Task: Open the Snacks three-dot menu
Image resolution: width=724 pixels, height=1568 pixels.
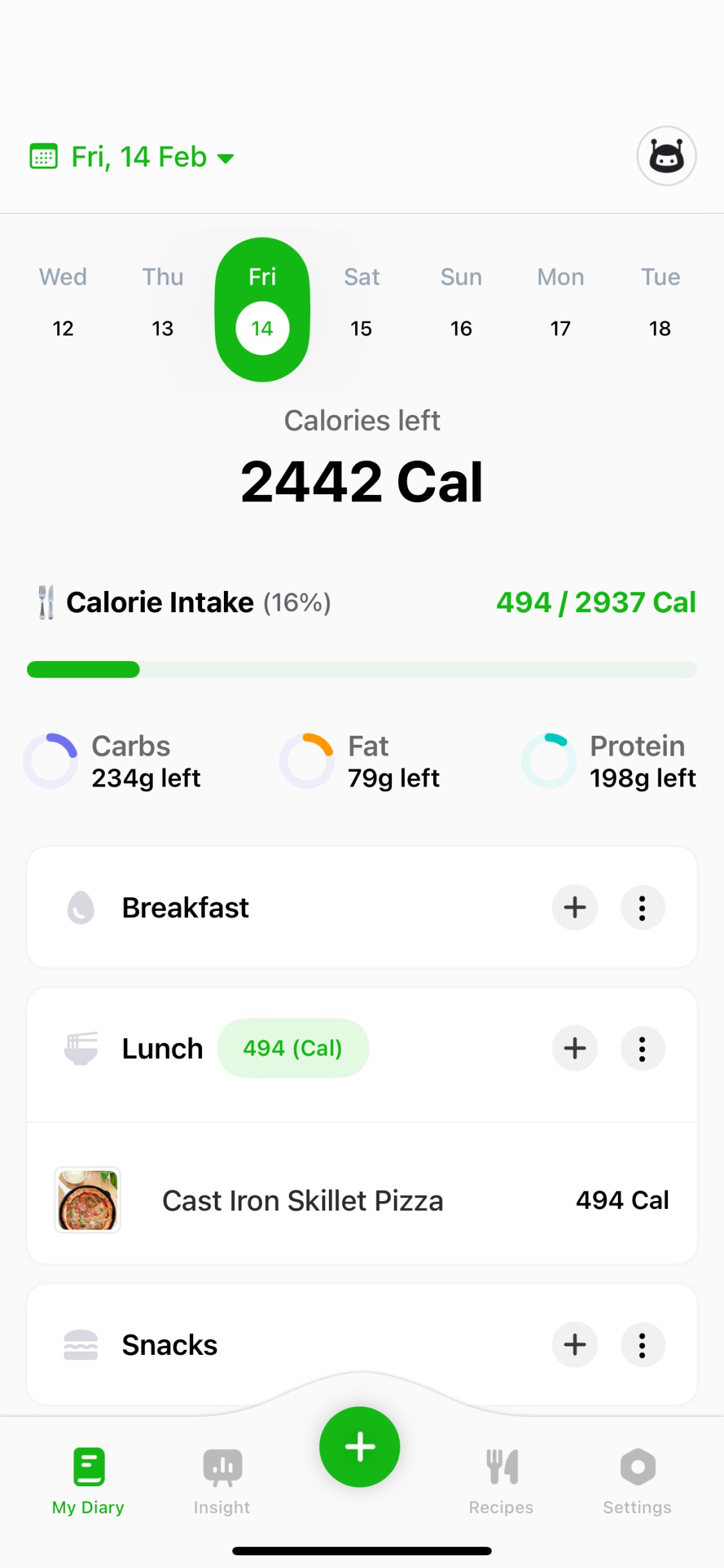Action: (642, 1344)
